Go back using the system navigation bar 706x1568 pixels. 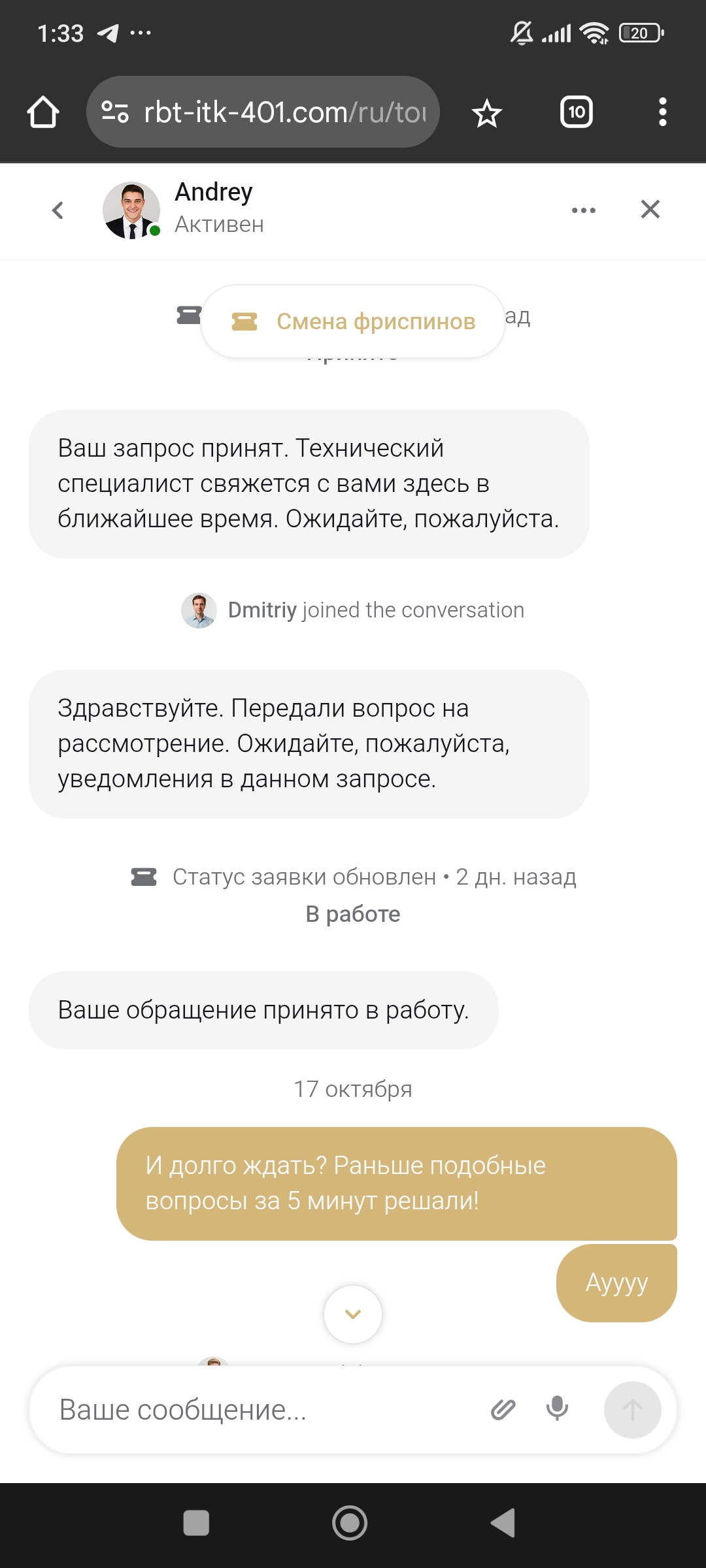click(x=503, y=1523)
